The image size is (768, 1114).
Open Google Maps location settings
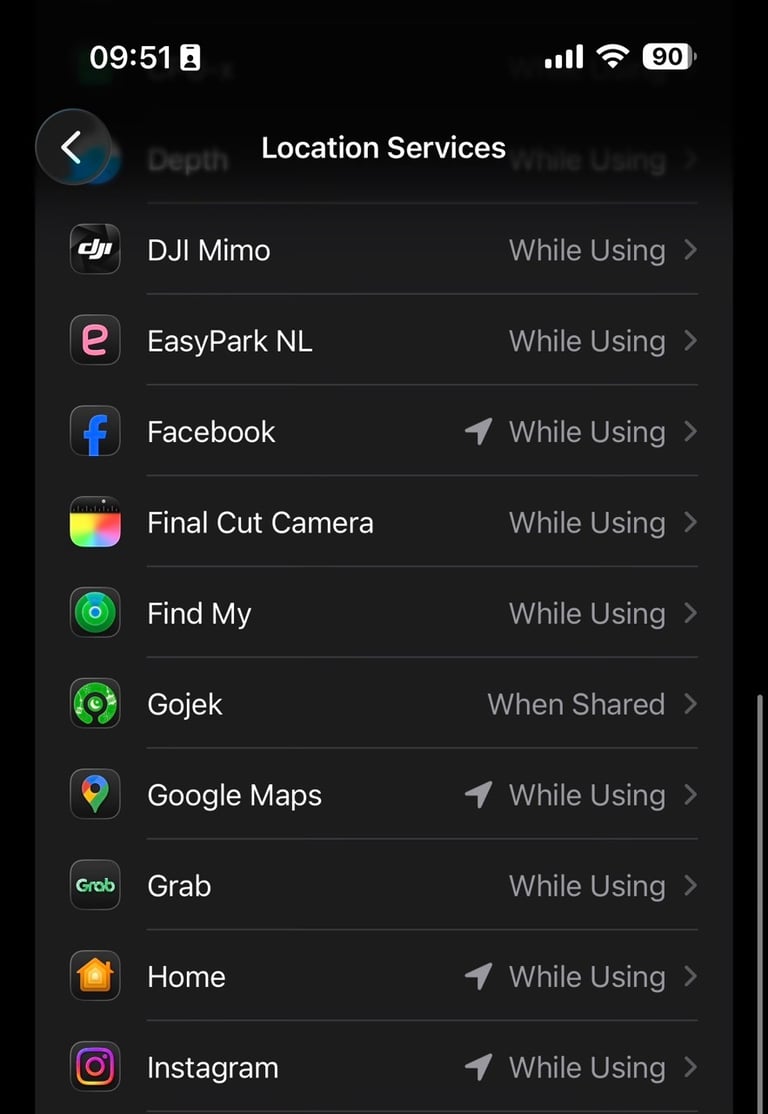coord(384,795)
